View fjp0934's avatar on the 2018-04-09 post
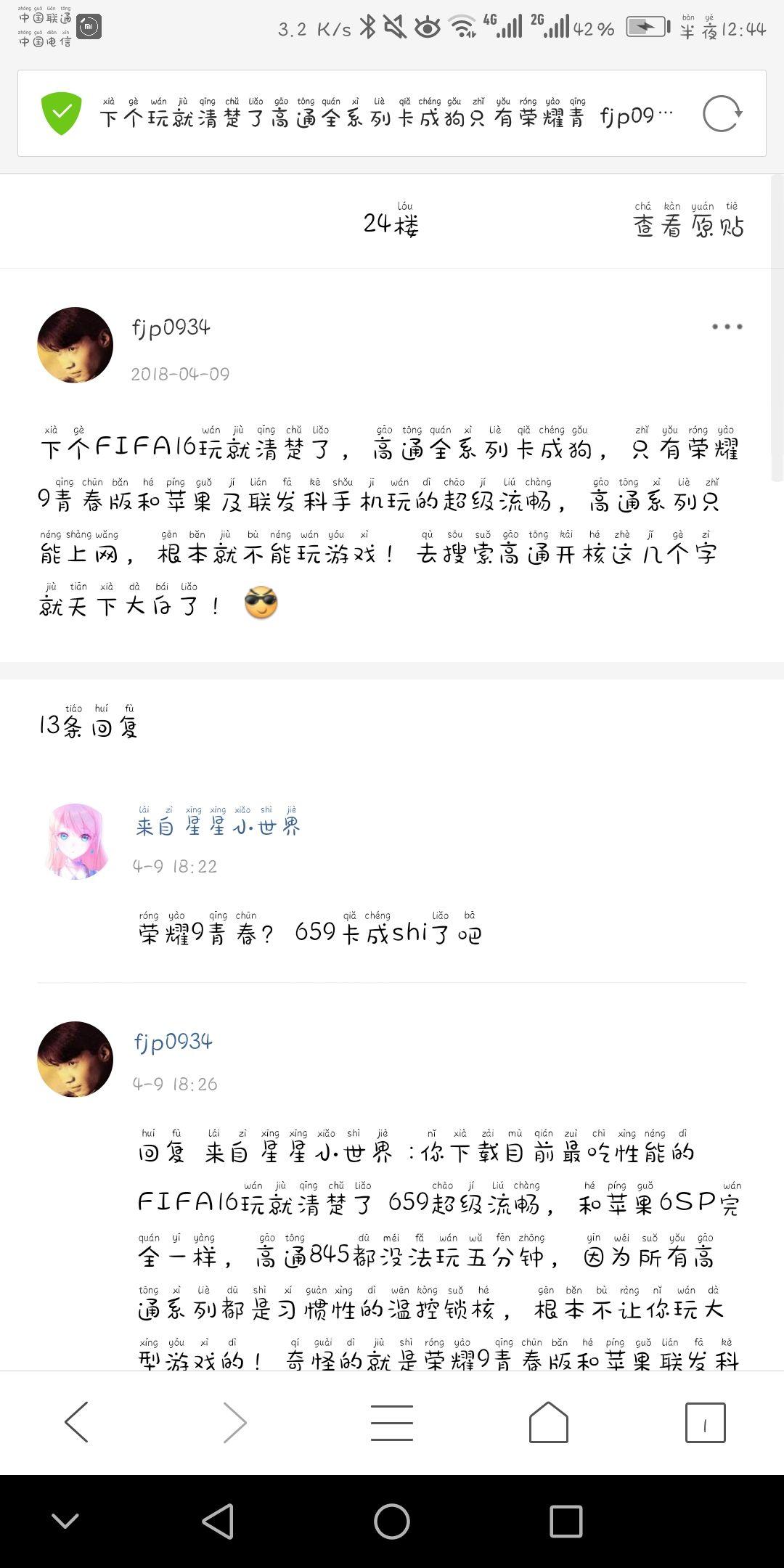The width and height of the screenshot is (784, 1568). [75, 345]
